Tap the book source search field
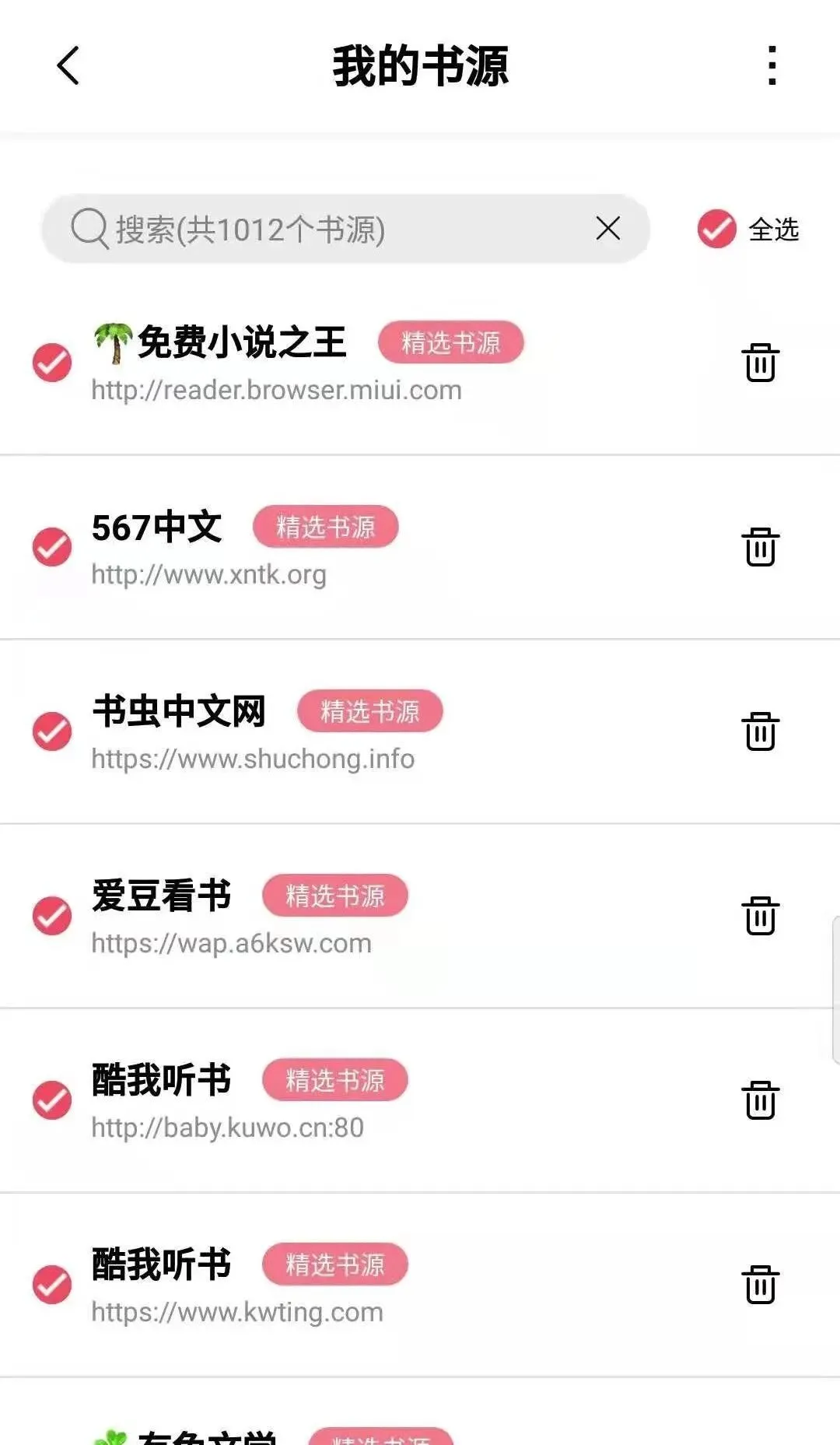Screen dimensions: 840x1445 pos(327,230)
